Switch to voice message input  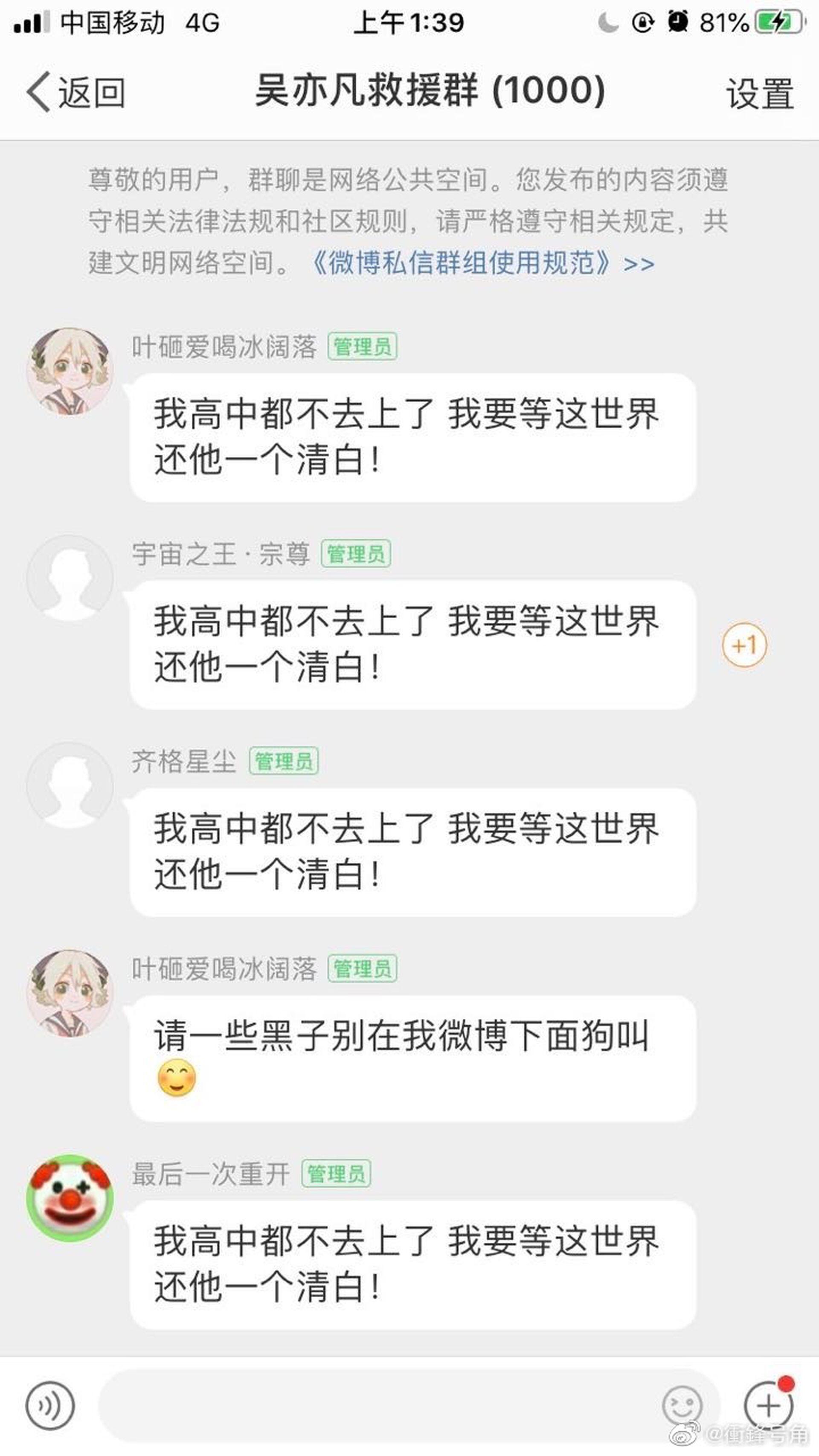(x=50, y=1404)
